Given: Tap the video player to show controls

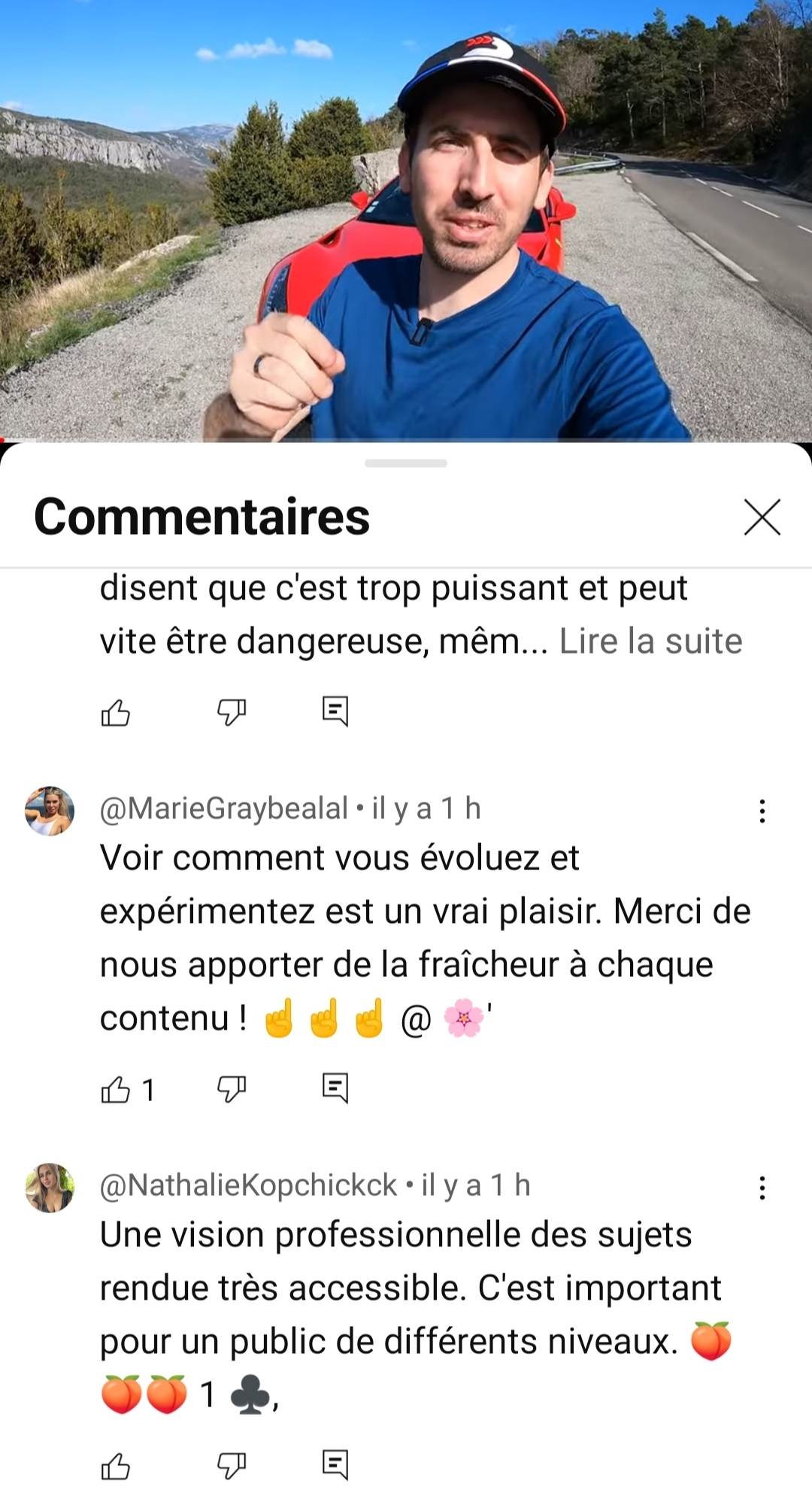Looking at the screenshot, I should pyautogui.click(x=406, y=218).
